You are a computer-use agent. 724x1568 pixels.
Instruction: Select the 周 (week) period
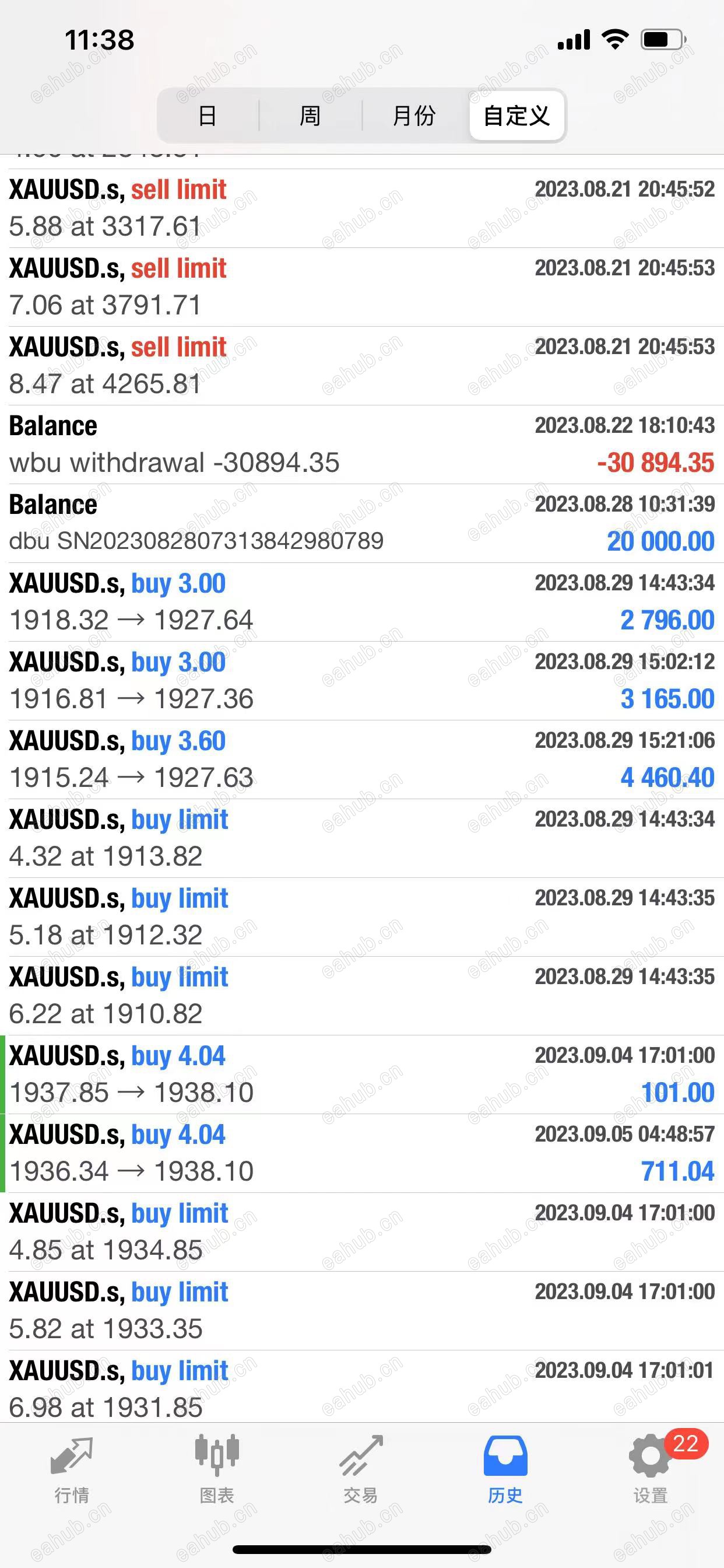tap(310, 116)
